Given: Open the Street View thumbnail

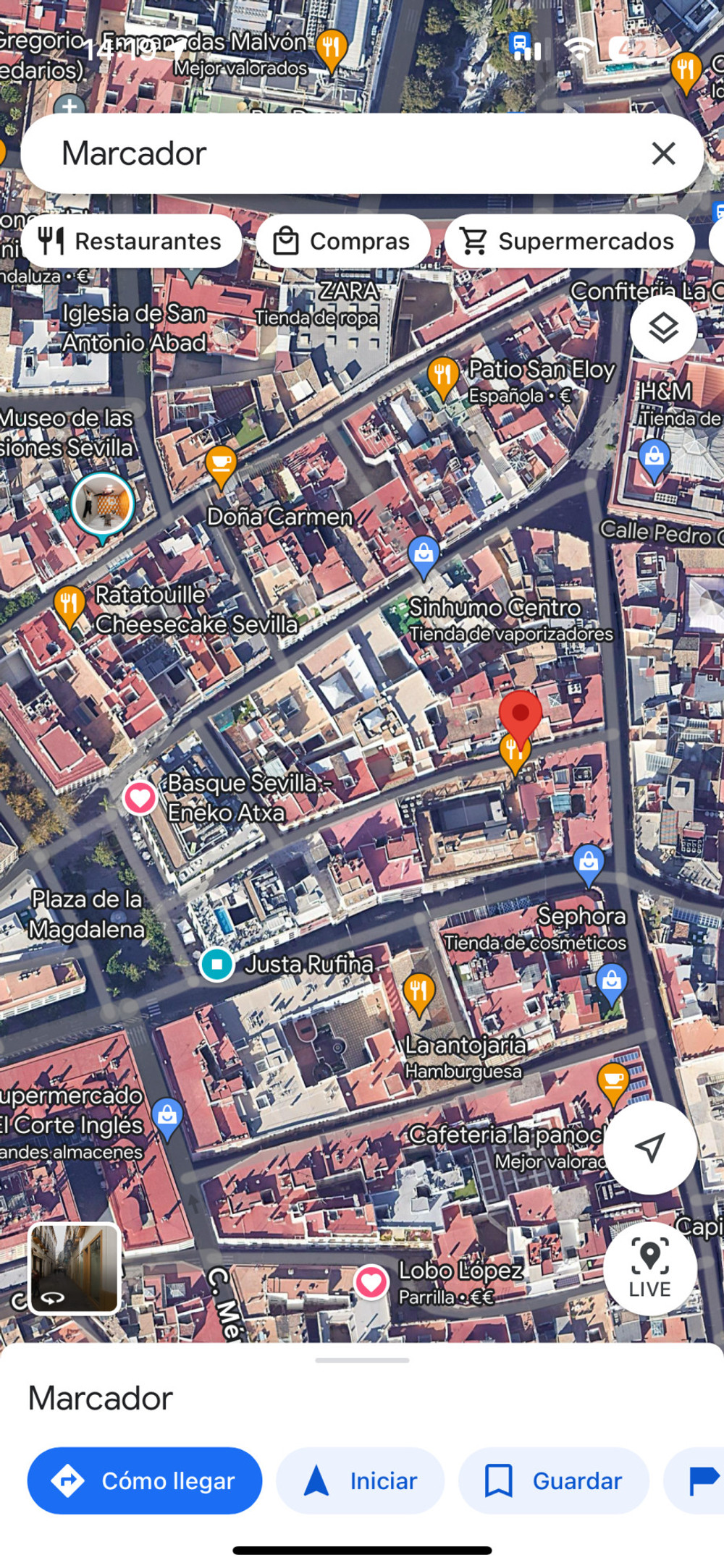Looking at the screenshot, I should pos(74,1268).
